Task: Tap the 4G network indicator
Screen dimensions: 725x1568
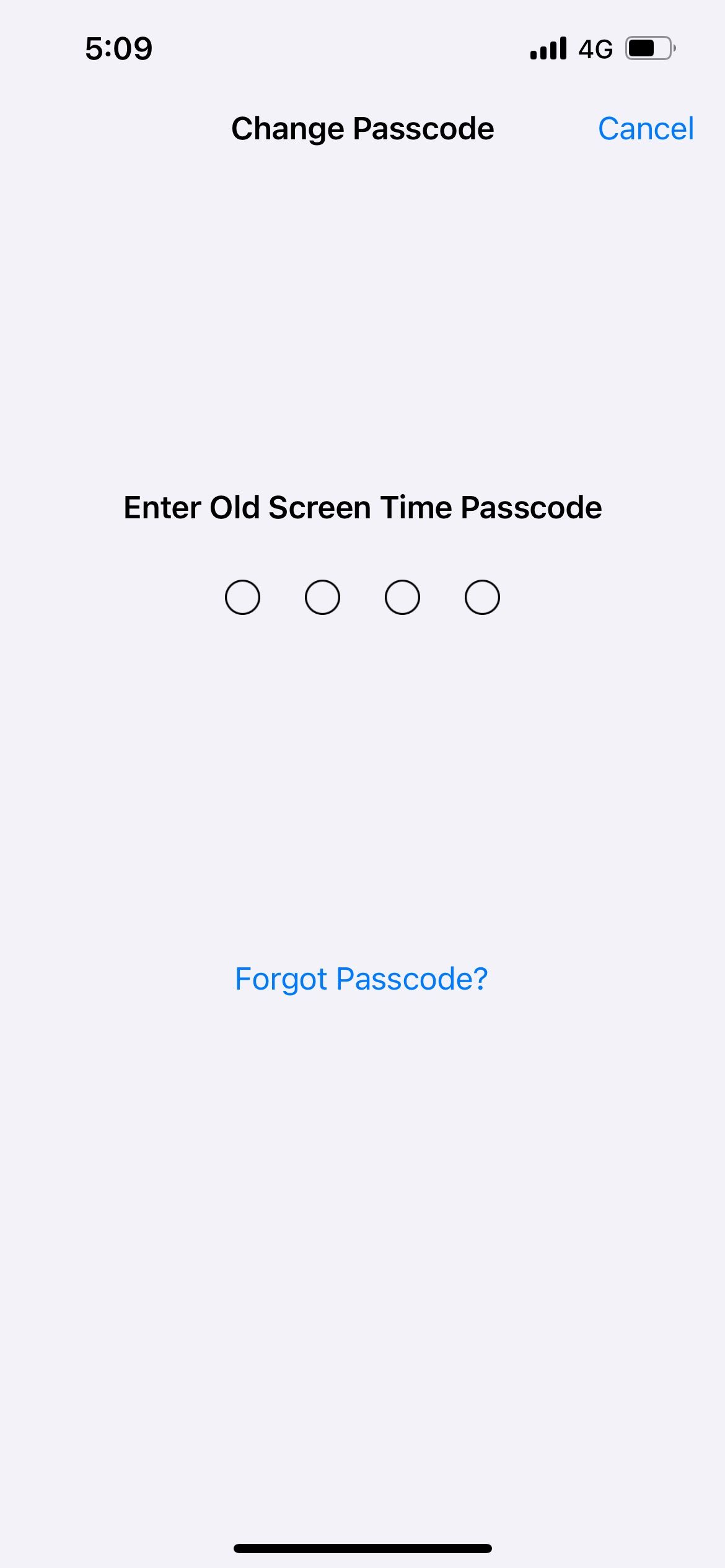Action: coord(594,48)
